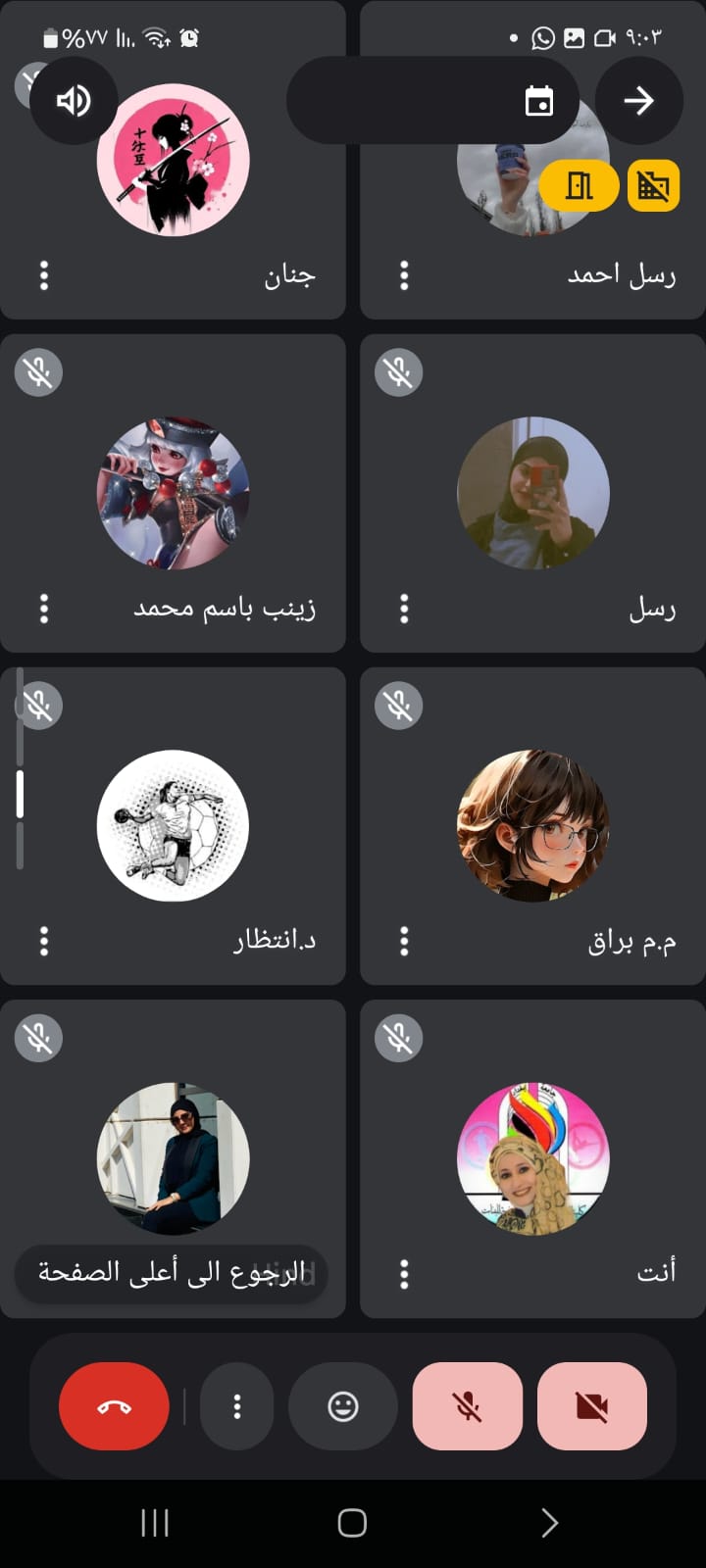The height and width of the screenshot is (1568, 706).
Task: Open options for رسل احمد
Action: point(404,275)
